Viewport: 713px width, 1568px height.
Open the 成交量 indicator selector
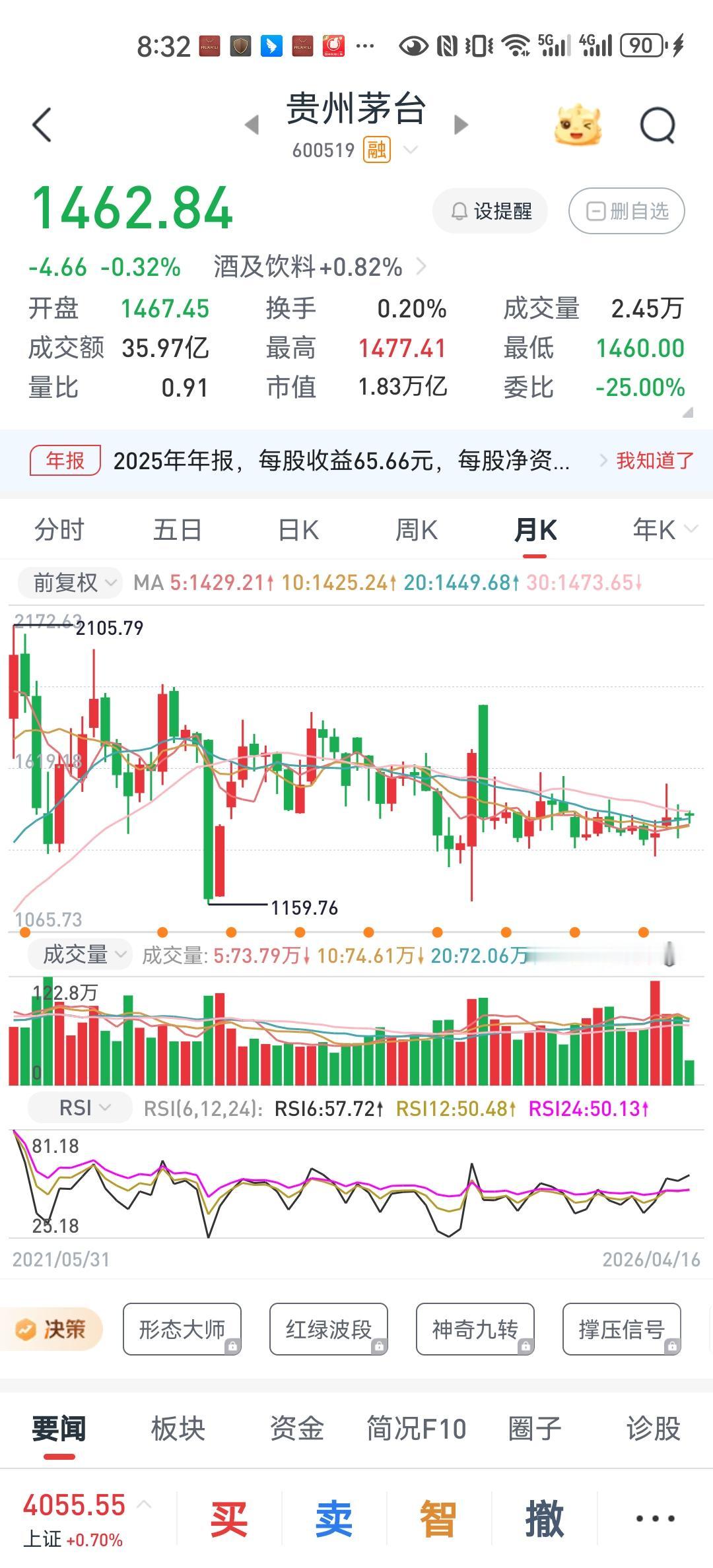coord(79,953)
